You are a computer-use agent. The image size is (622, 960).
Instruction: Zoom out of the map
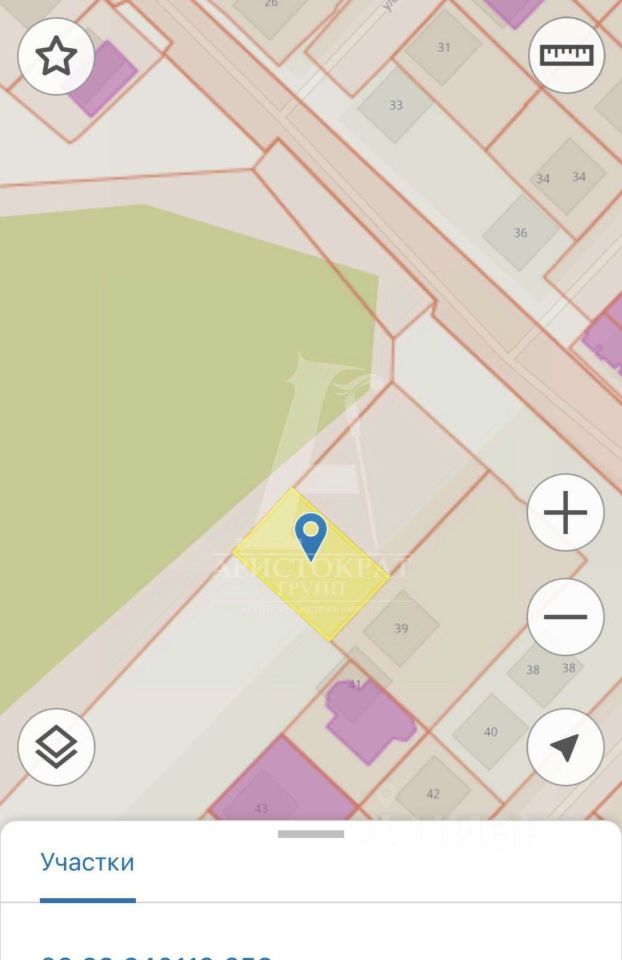coord(565,616)
